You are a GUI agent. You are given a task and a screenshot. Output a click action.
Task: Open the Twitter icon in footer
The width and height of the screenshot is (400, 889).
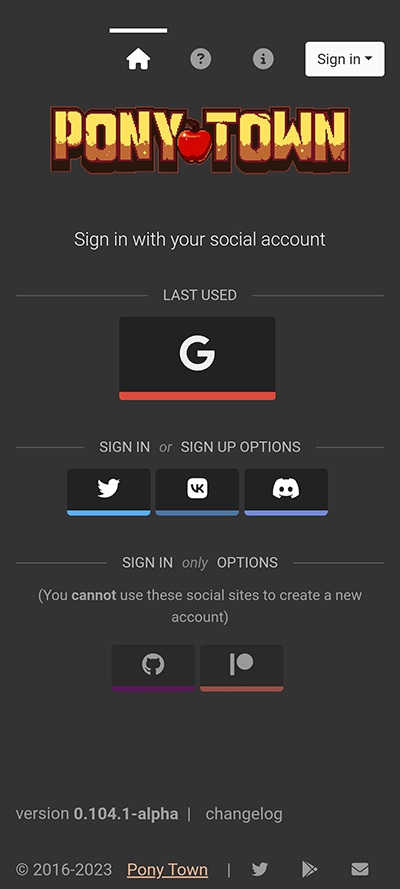[x=259, y=869]
